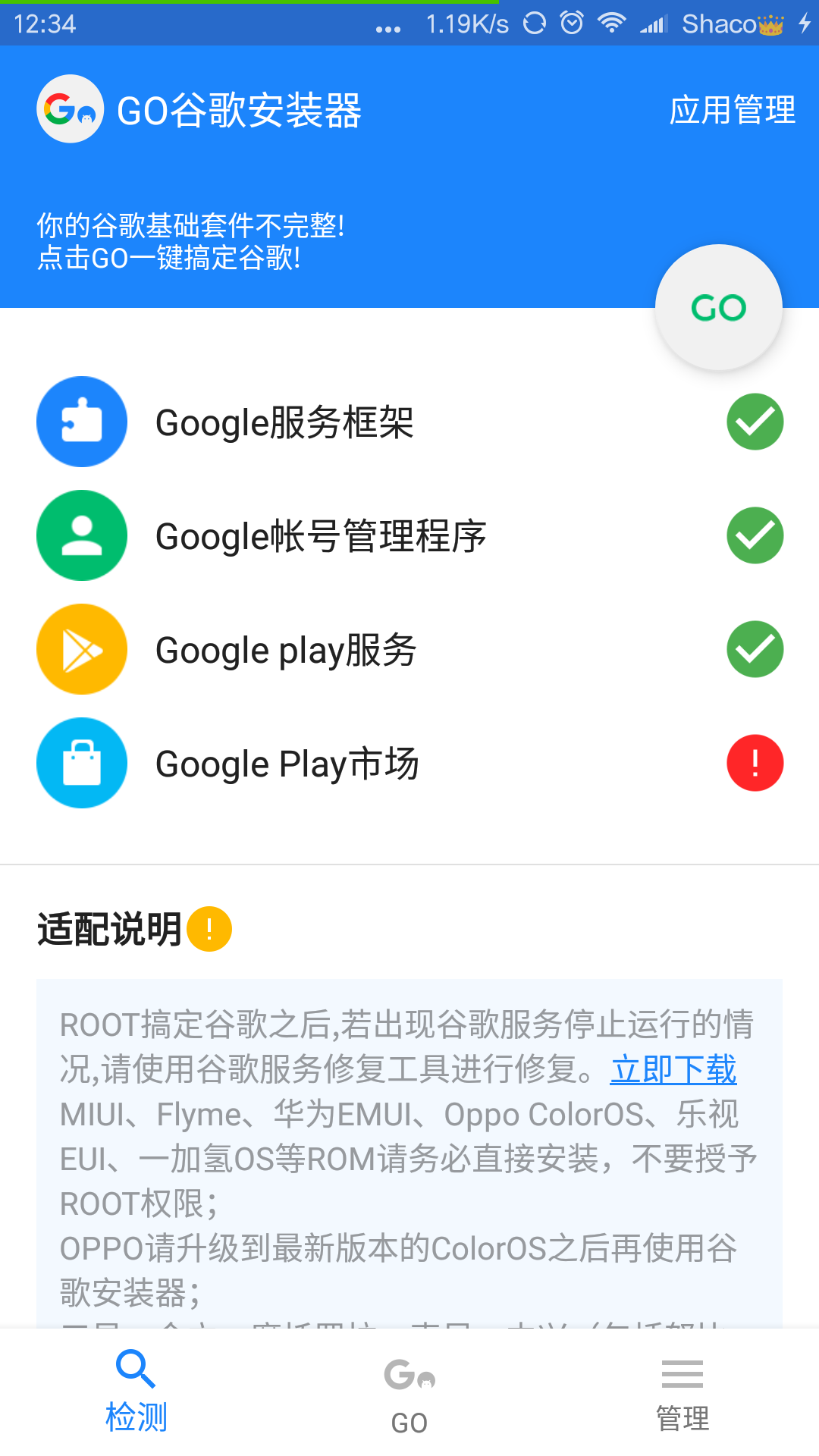Tap the green checkmark next to Google服务框架
The image size is (819, 1456).
click(755, 422)
